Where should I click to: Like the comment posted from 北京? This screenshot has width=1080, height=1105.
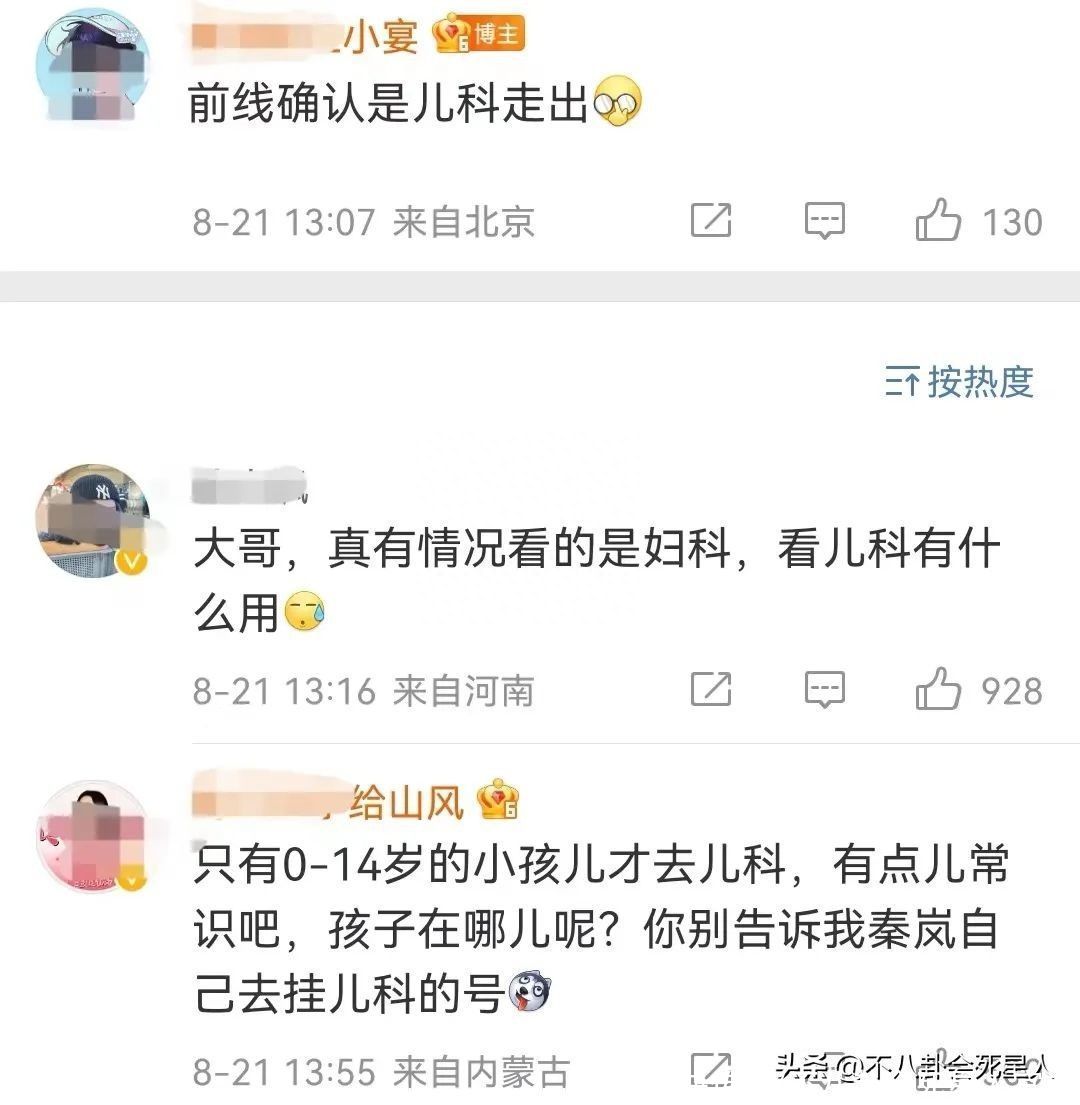[x=938, y=221]
